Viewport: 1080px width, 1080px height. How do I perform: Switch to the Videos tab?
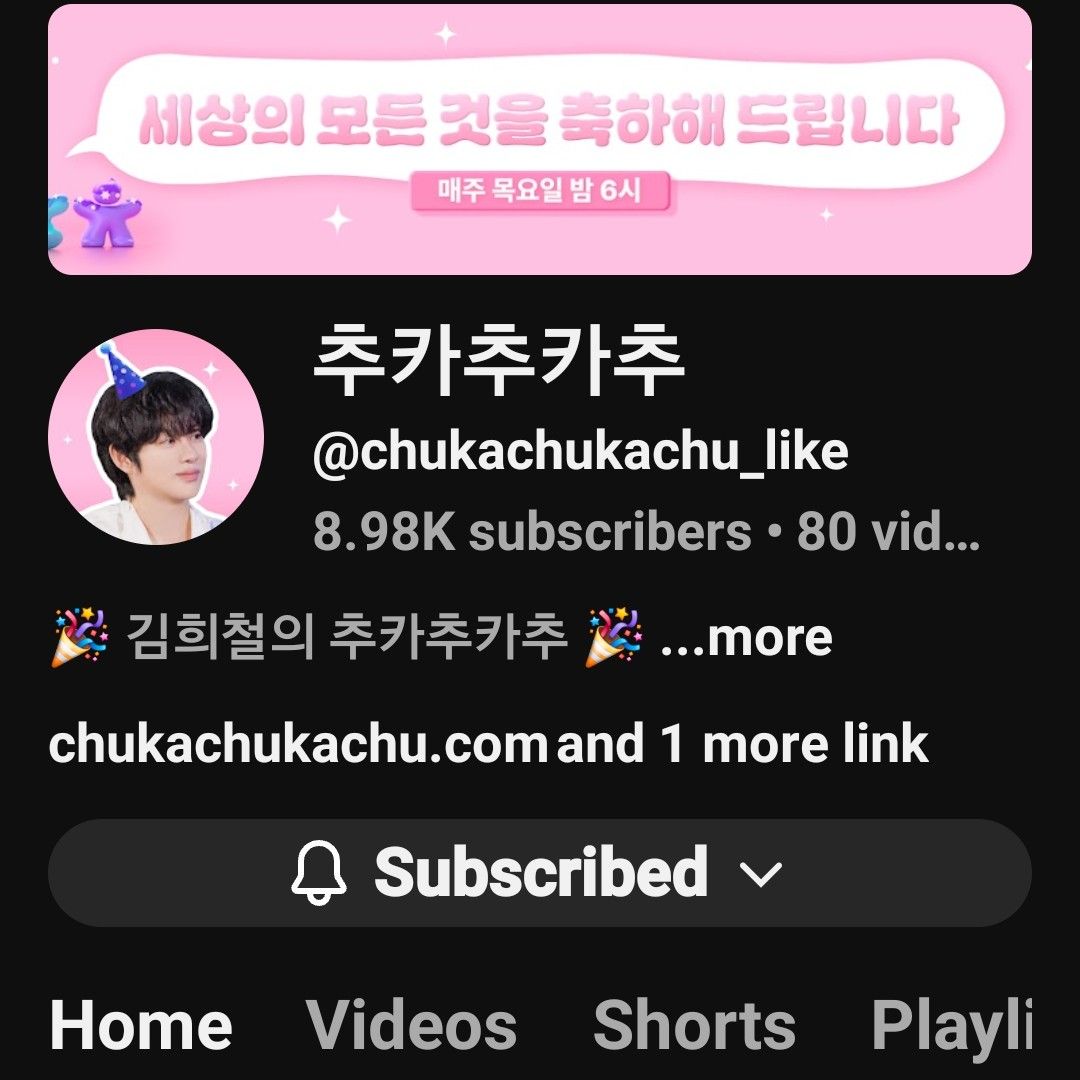pos(412,1025)
